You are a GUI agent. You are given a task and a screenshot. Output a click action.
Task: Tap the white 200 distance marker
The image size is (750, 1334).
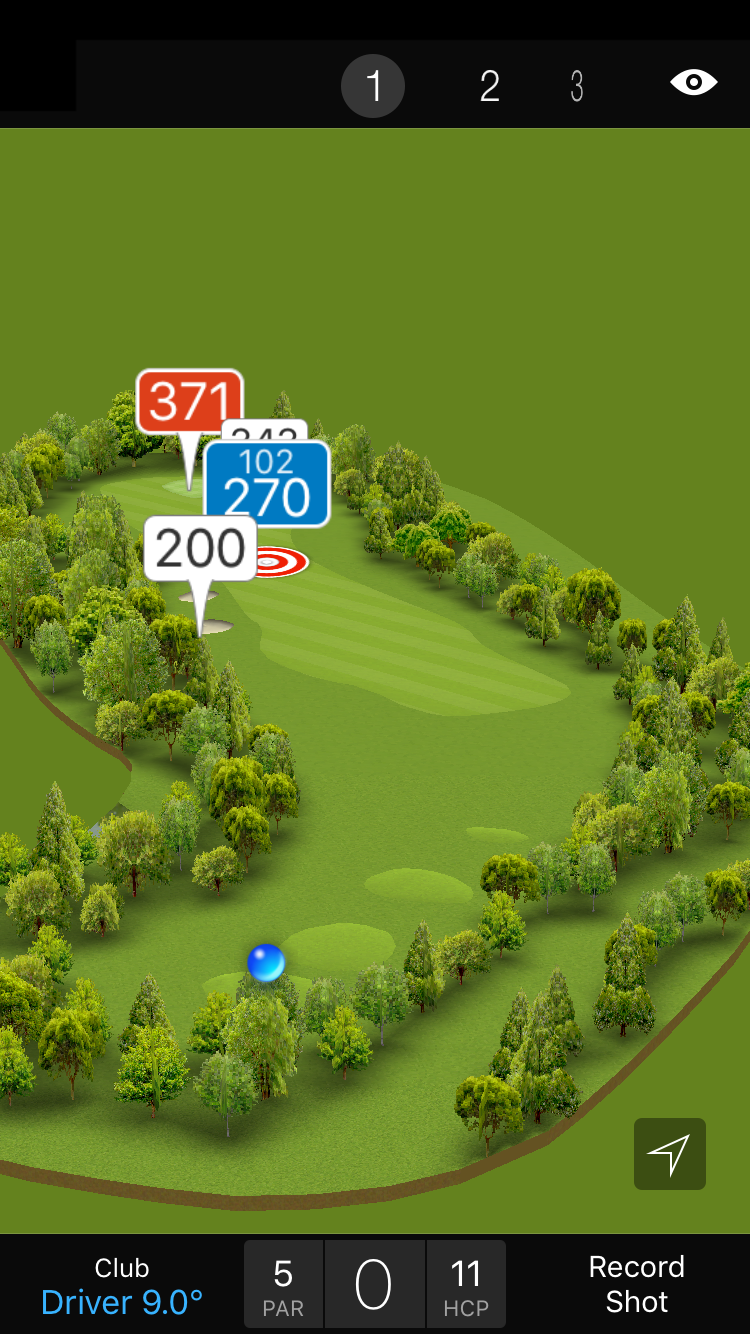click(201, 549)
